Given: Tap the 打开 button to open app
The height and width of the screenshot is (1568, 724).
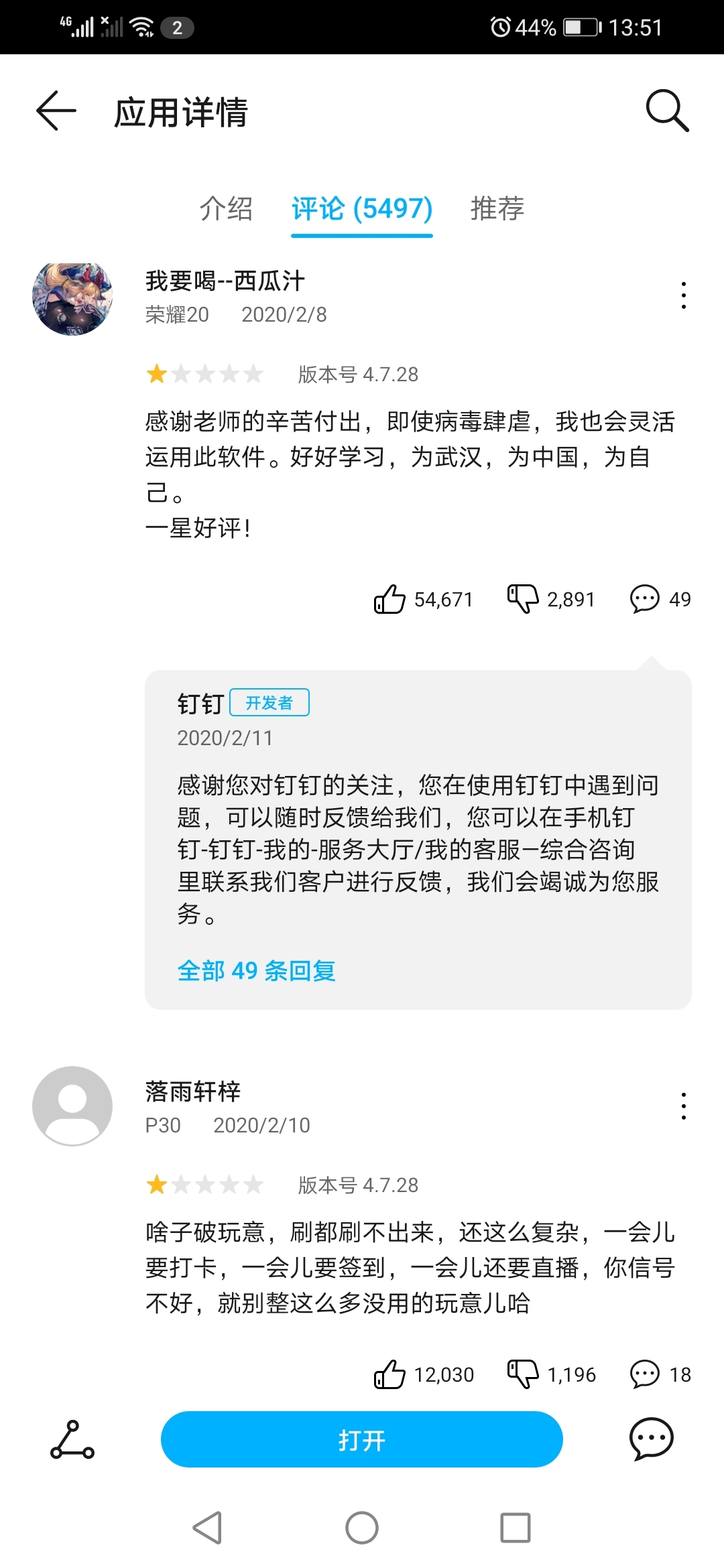Looking at the screenshot, I should point(361,1439).
